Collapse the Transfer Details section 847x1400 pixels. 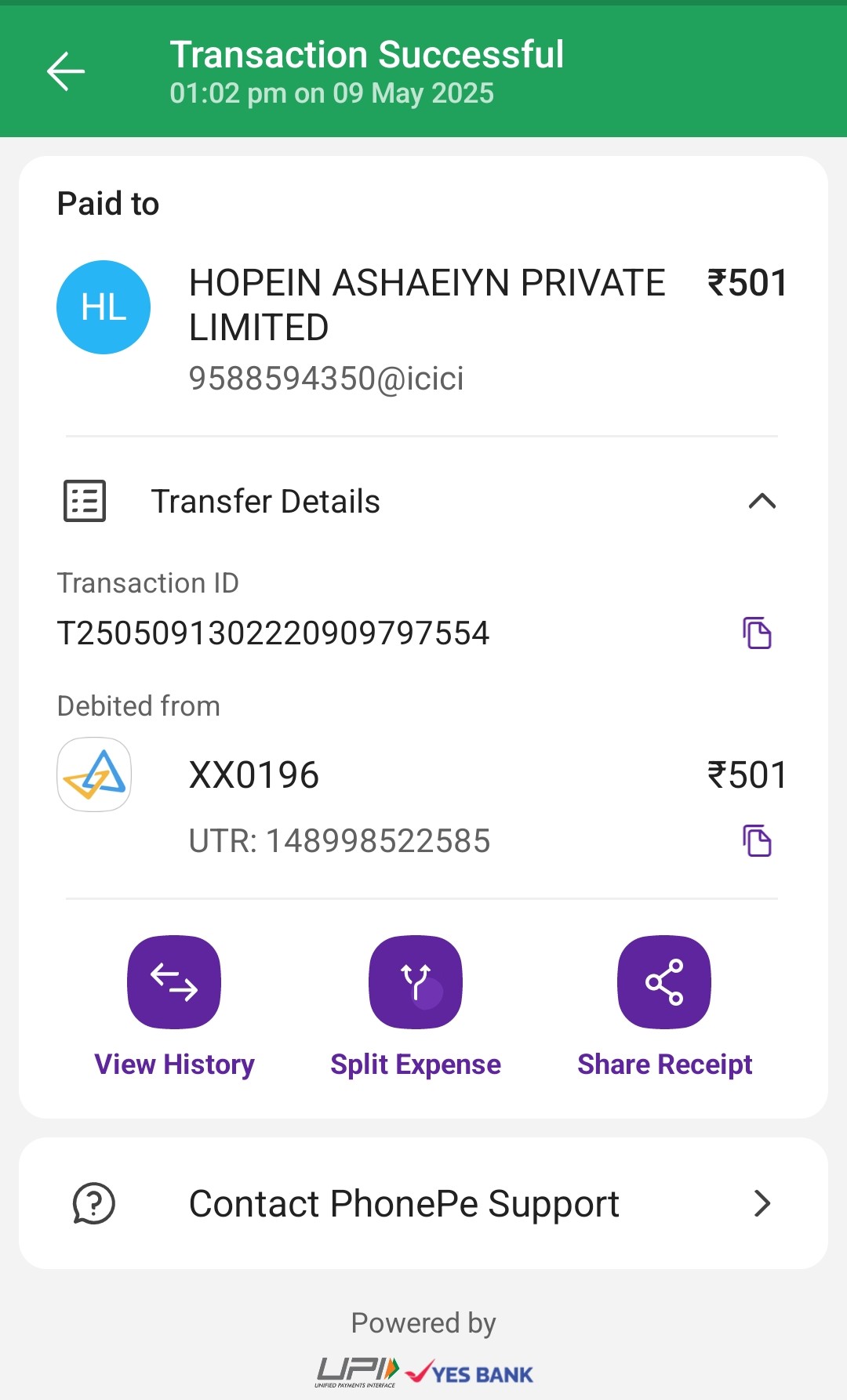(x=762, y=501)
